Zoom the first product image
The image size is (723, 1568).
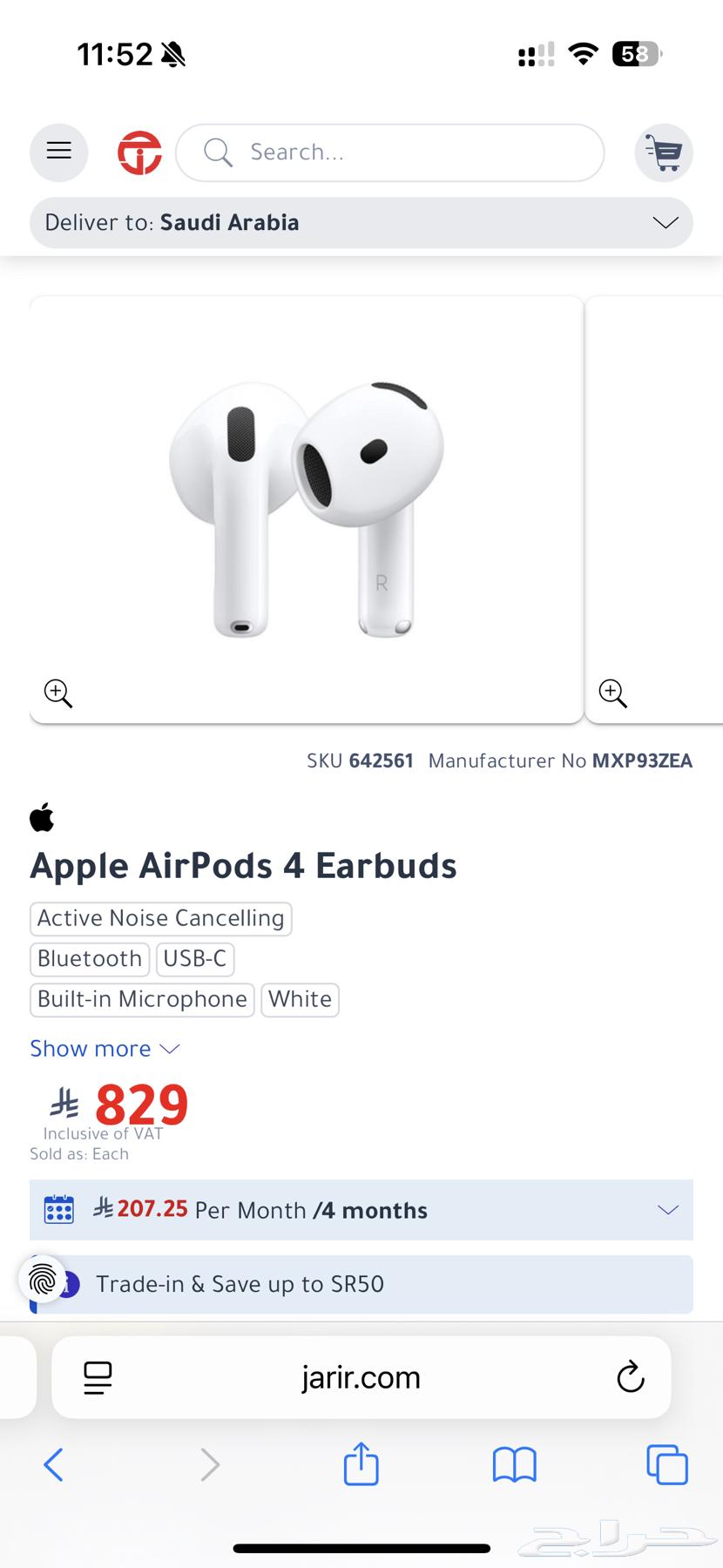(x=58, y=693)
